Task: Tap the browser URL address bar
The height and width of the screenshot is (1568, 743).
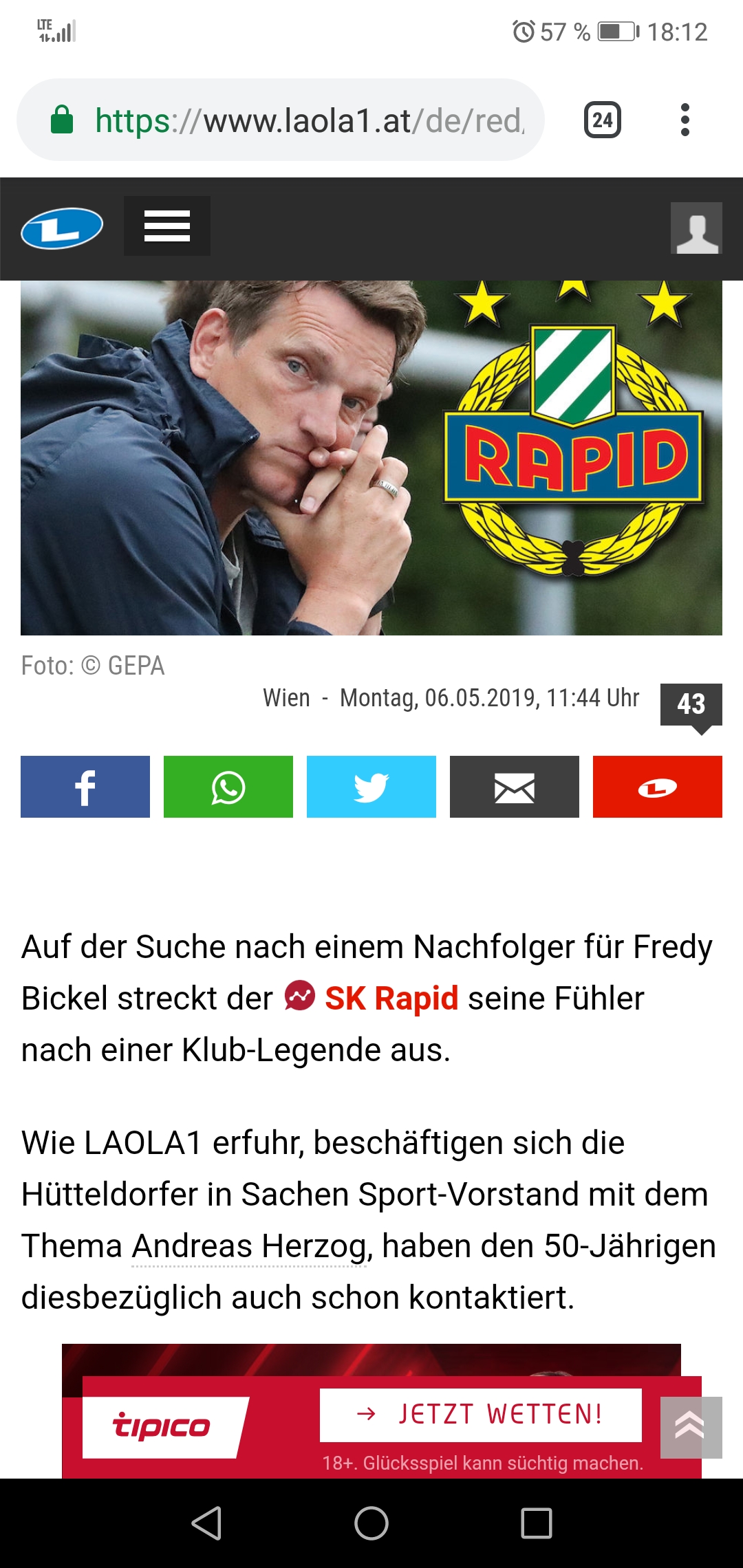Action: (281, 120)
